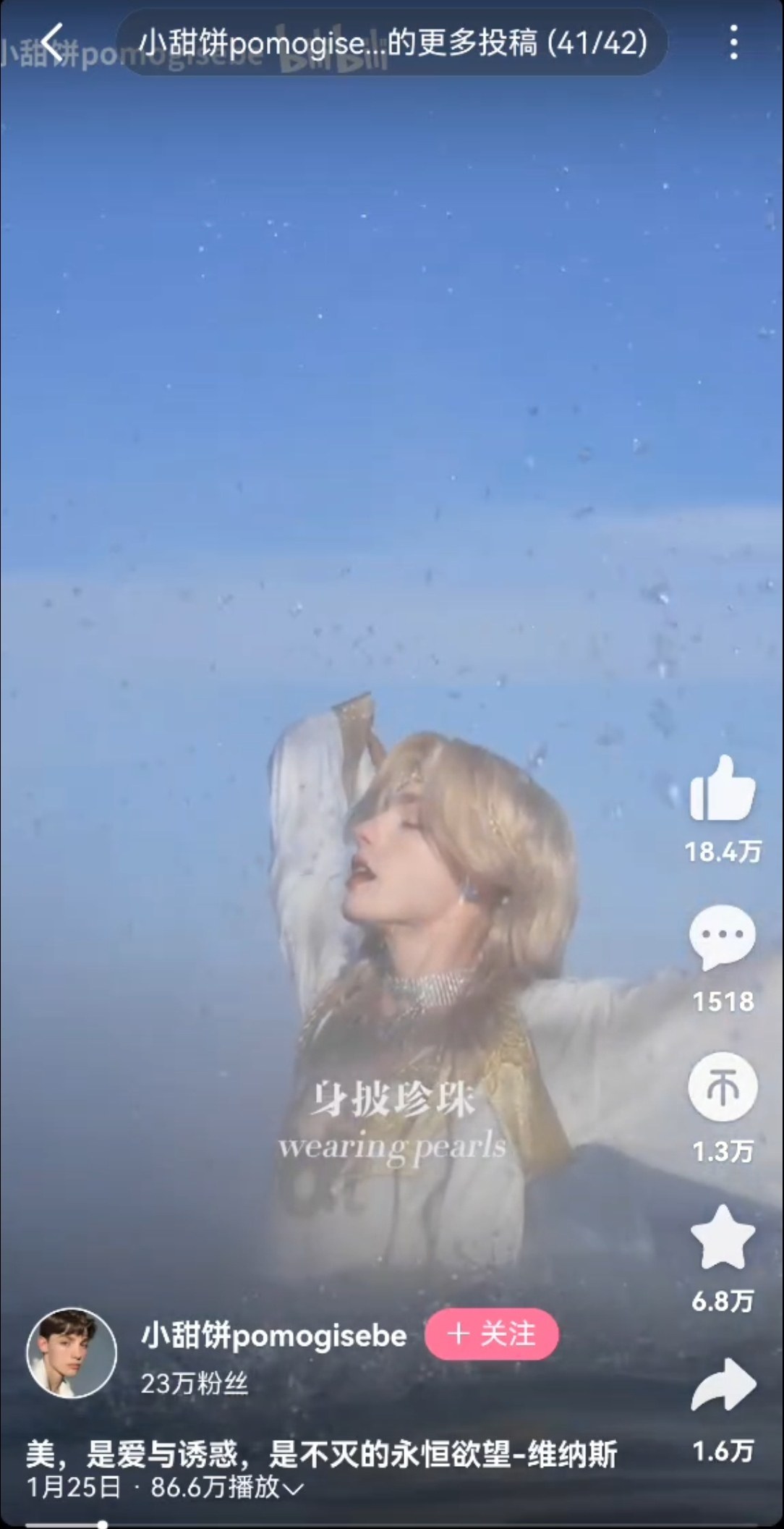Open the uploader's more videos playlist
Image resolution: width=784 pixels, height=1529 pixels.
pyautogui.click(x=393, y=43)
